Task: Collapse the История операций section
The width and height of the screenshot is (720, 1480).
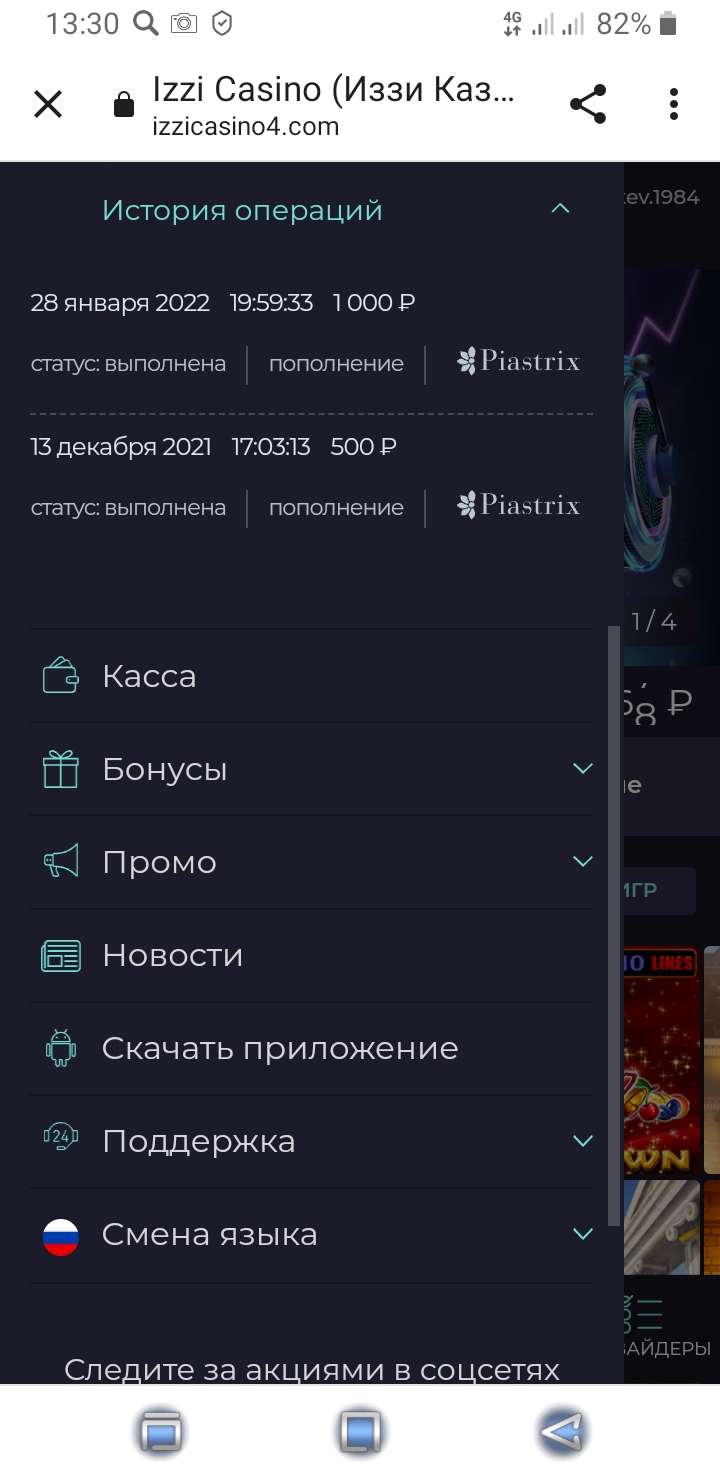Action: click(x=560, y=210)
